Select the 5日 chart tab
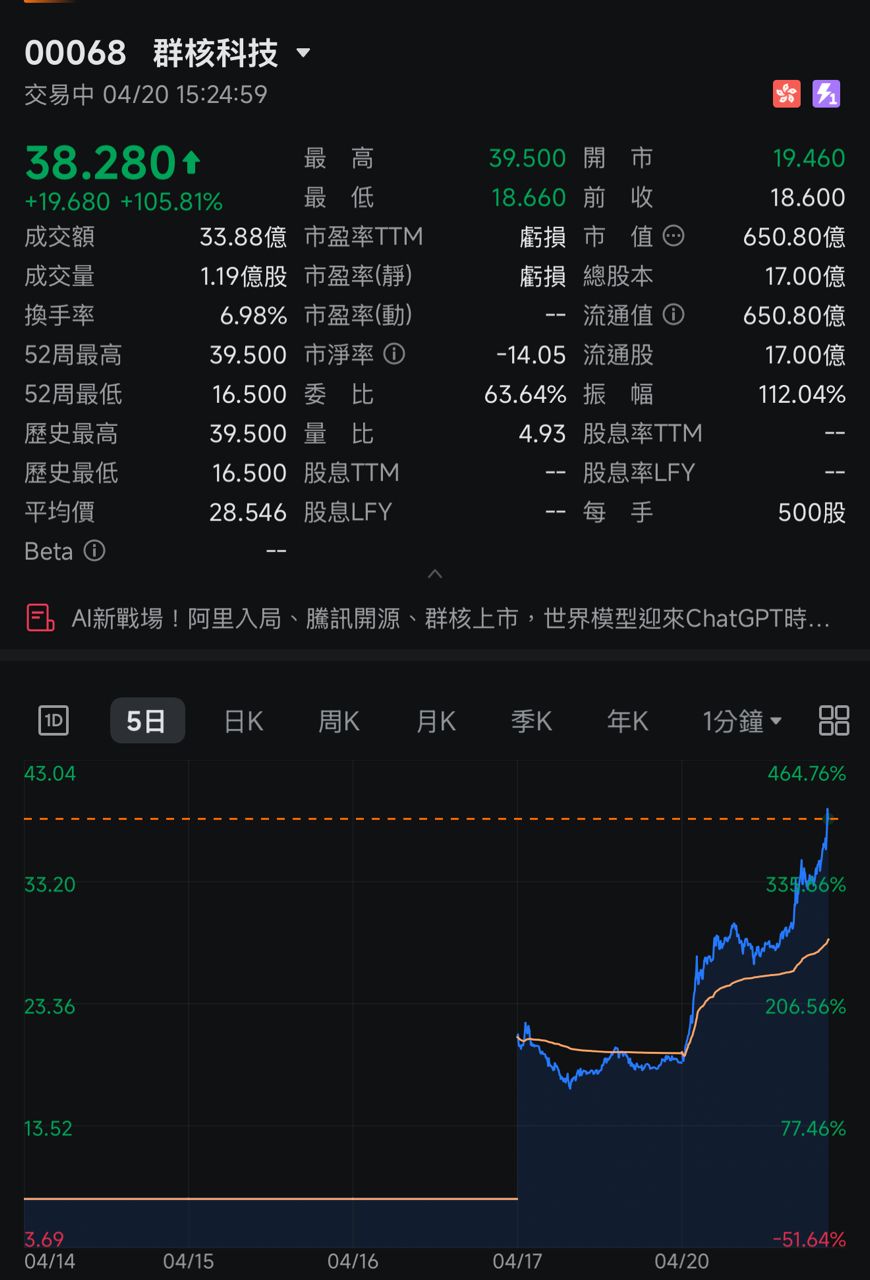The height and width of the screenshot is (1280, 870). coord(147,721)
